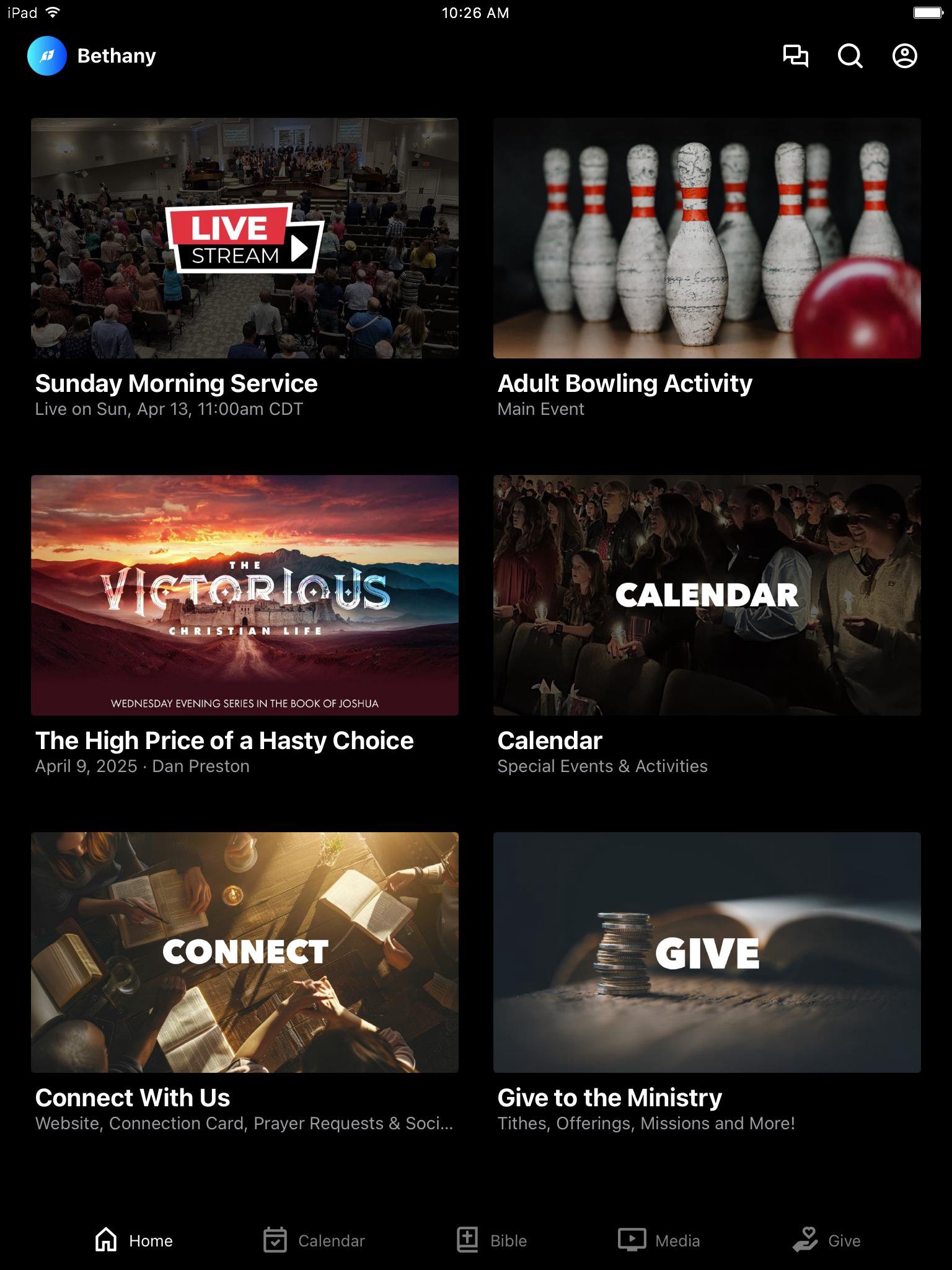Open the user profile icon
Screen dimensions: 952x1270
coord(904,56)
